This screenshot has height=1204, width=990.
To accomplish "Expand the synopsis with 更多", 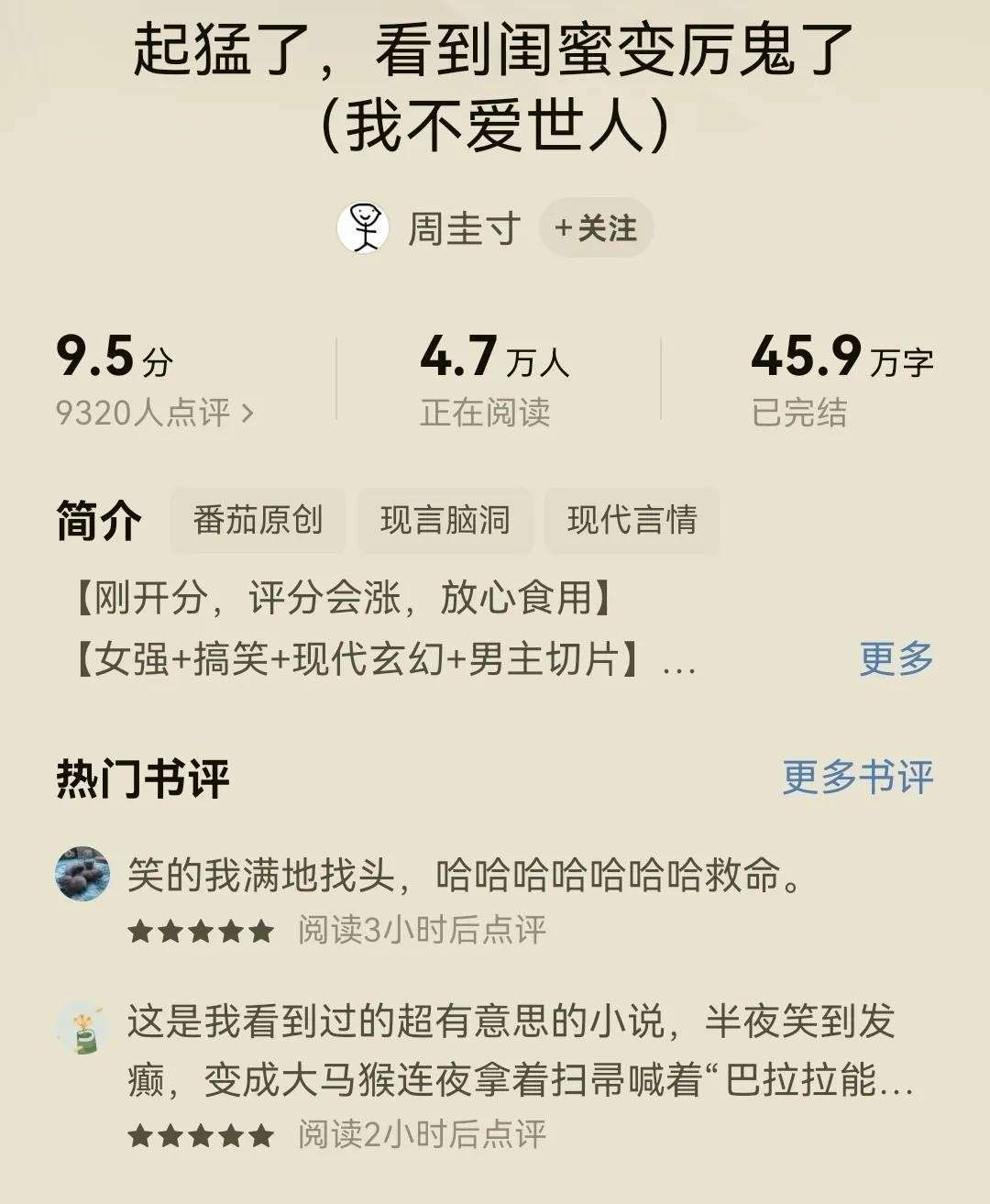I will pyautogui.click(x=896, y=658).
